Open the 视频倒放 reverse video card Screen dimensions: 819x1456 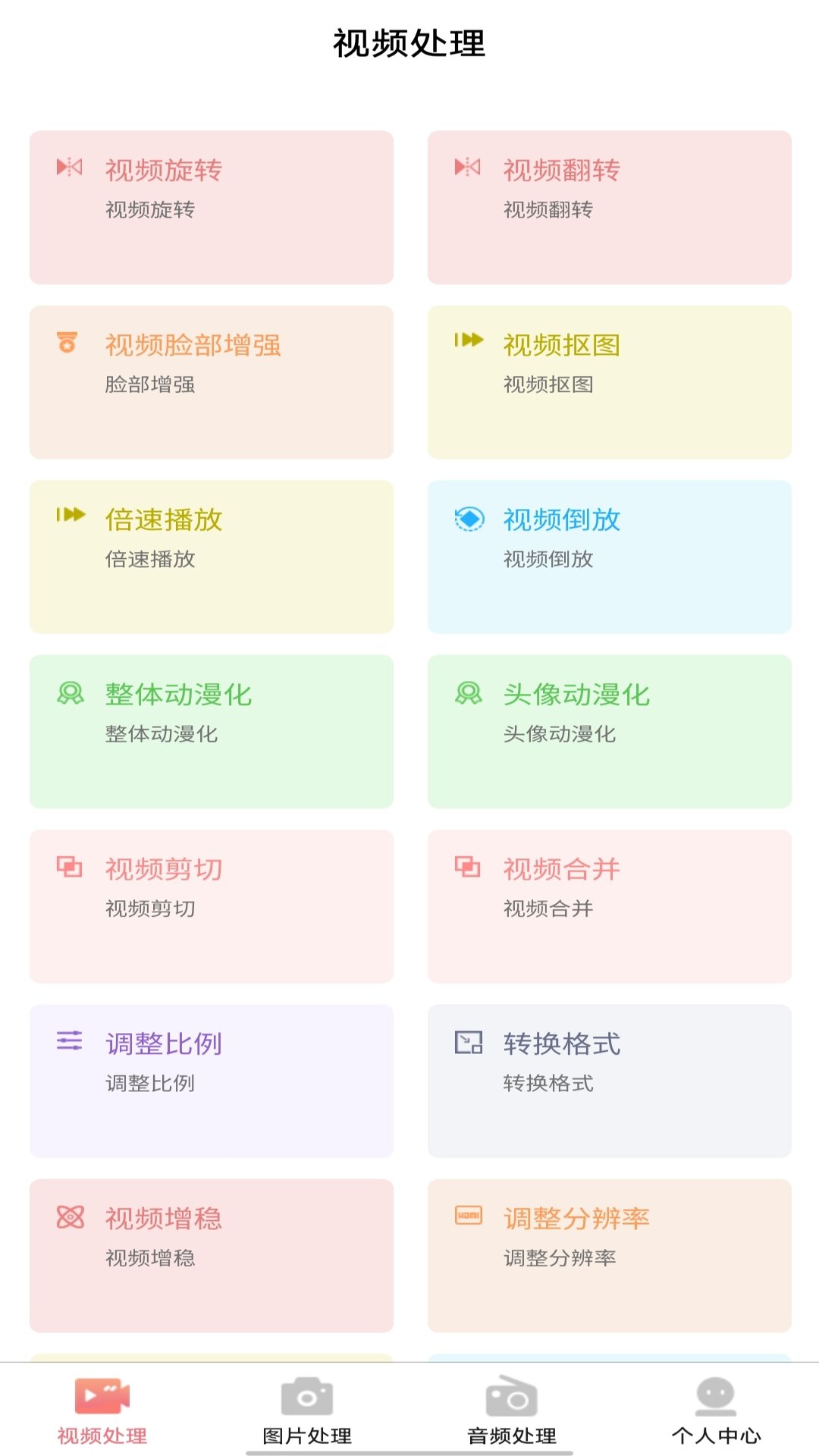(x=609, y=556)
